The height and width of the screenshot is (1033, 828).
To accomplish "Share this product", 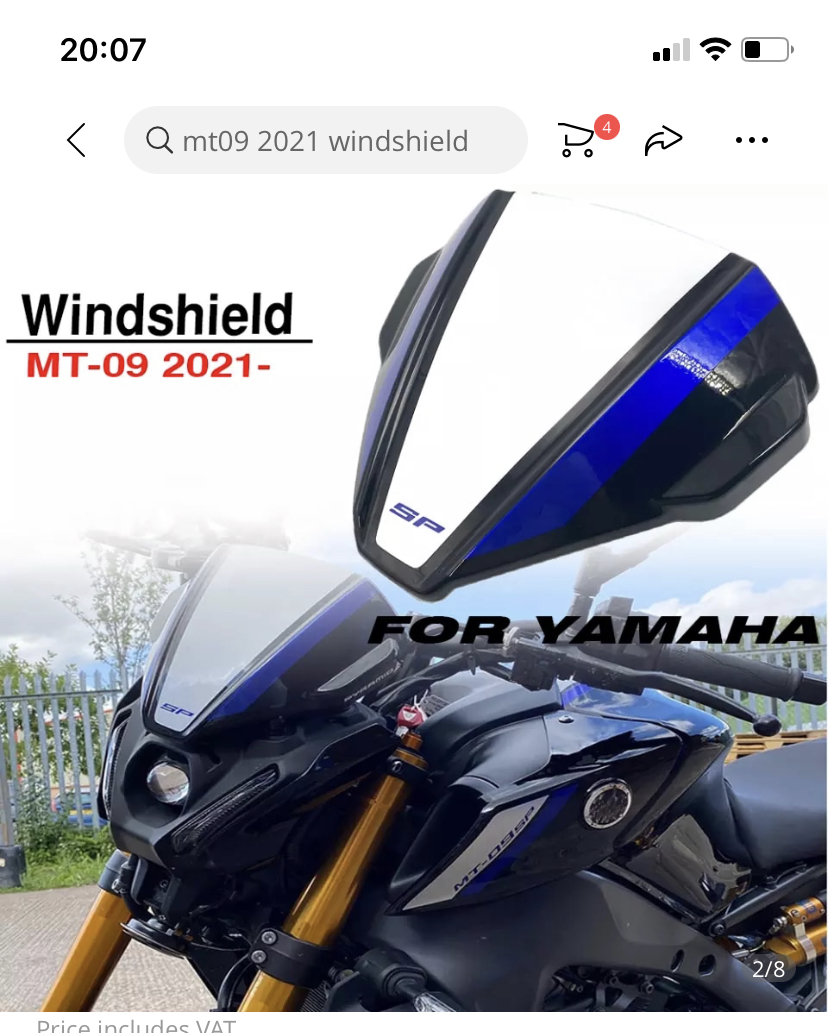I will pyautogui.click(x=663, y=141).
